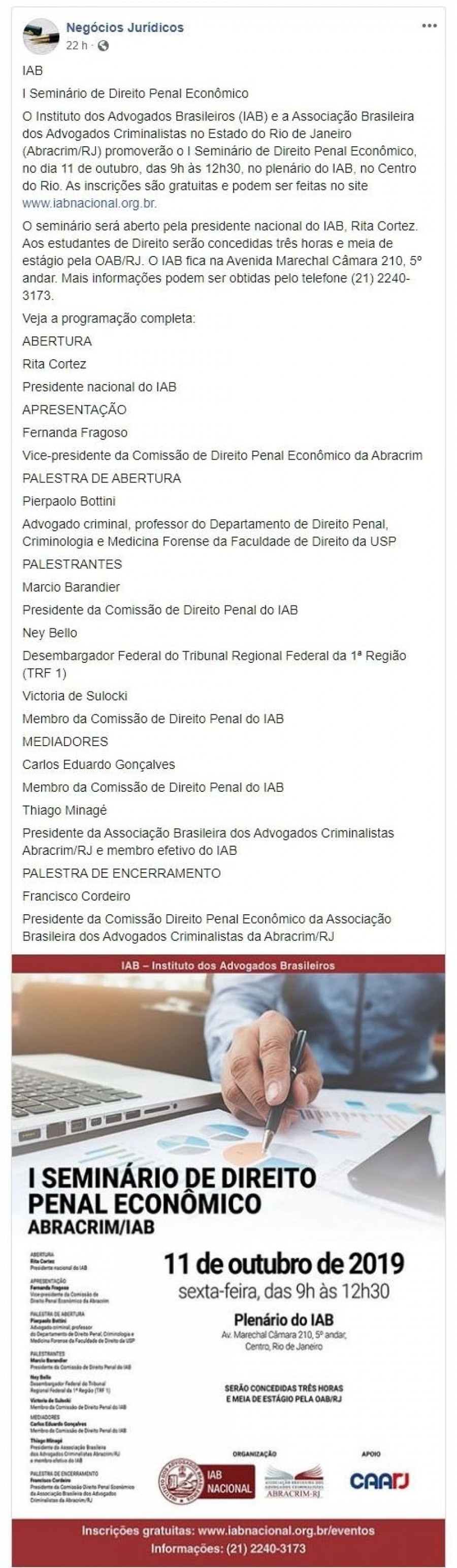This screenshot has height=1568, width=457.
Task: Open the Negócios Jurídicos page
Action: pyautogui.click(x=124, y=27)
